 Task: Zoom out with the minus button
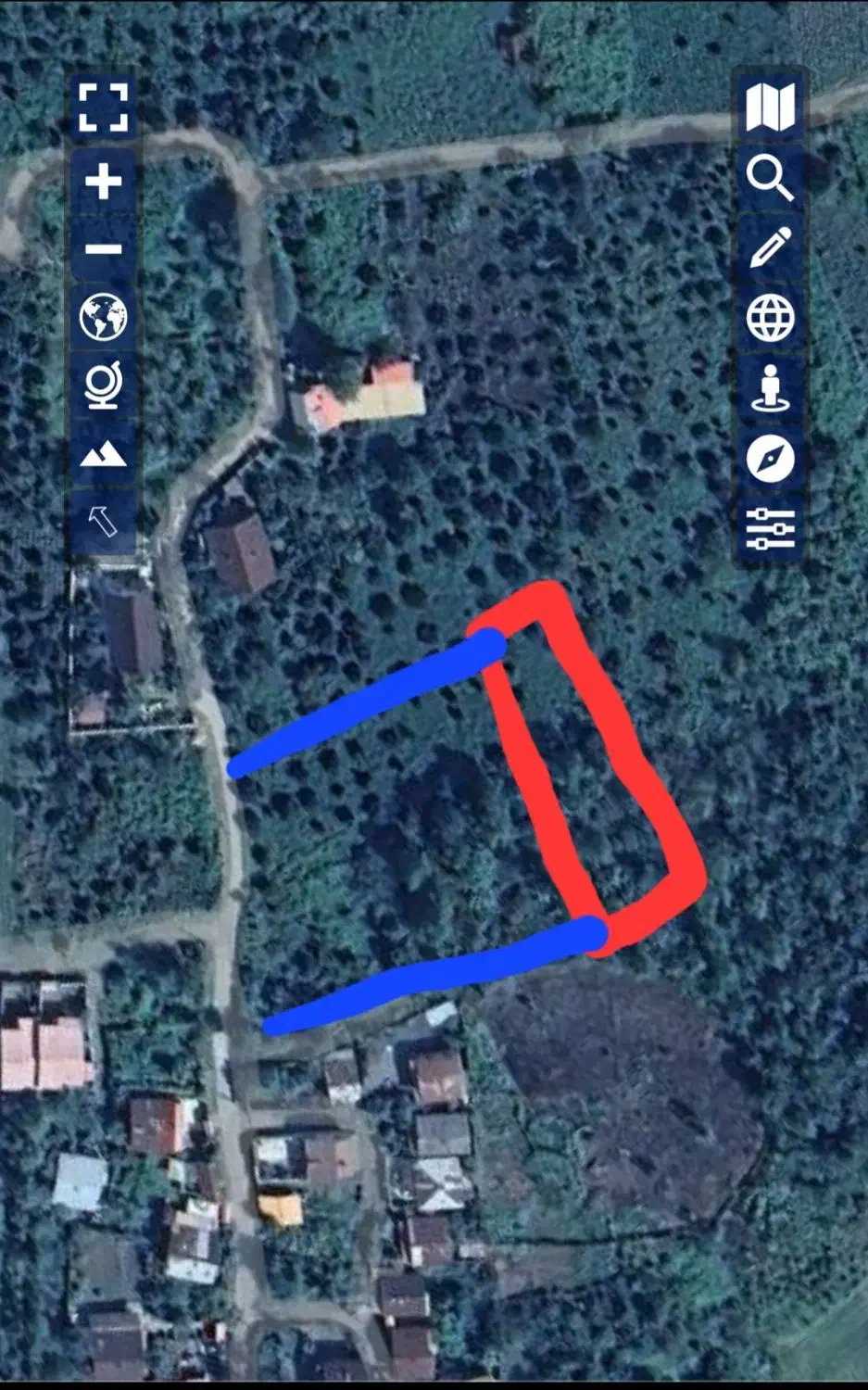pos(103,249)
